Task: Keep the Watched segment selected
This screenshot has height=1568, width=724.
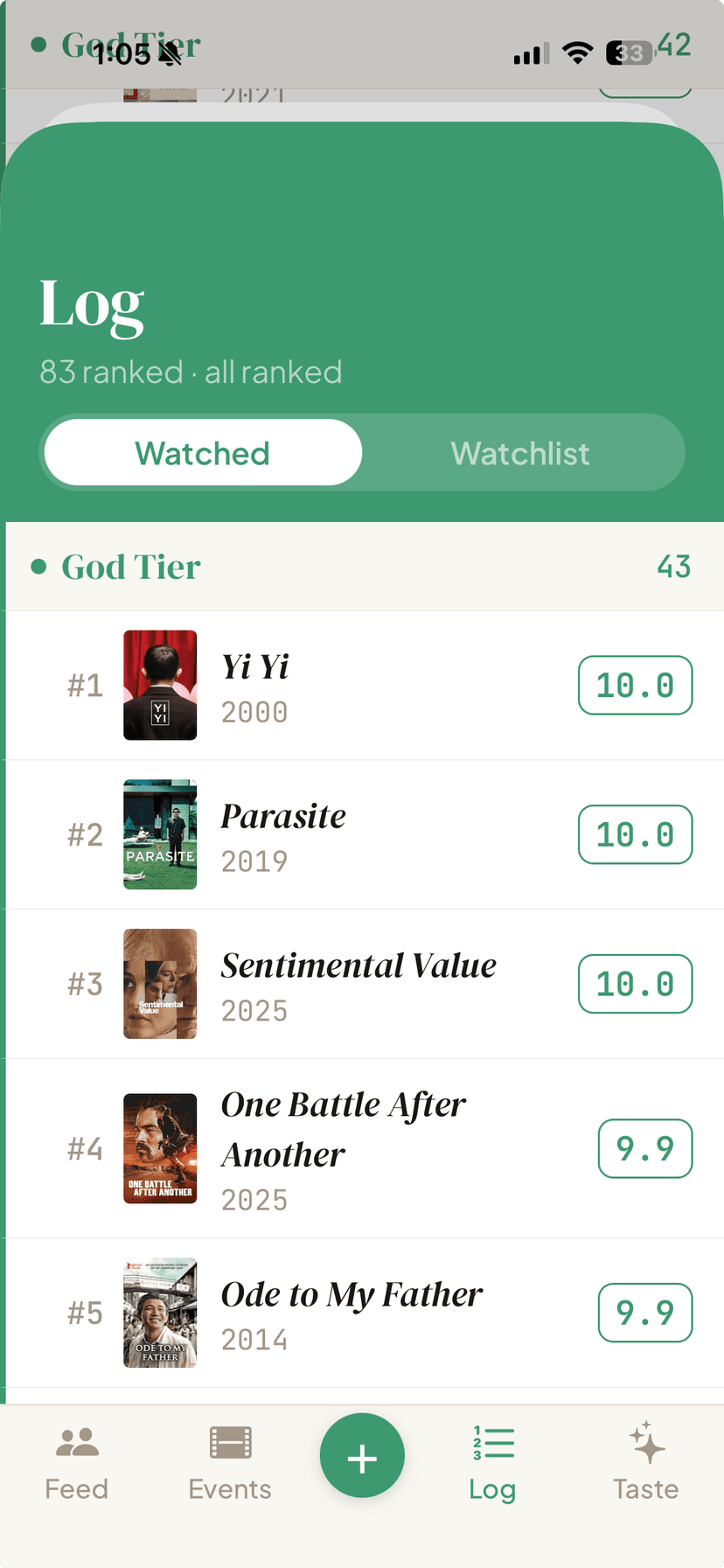Action: pos(202,453)
